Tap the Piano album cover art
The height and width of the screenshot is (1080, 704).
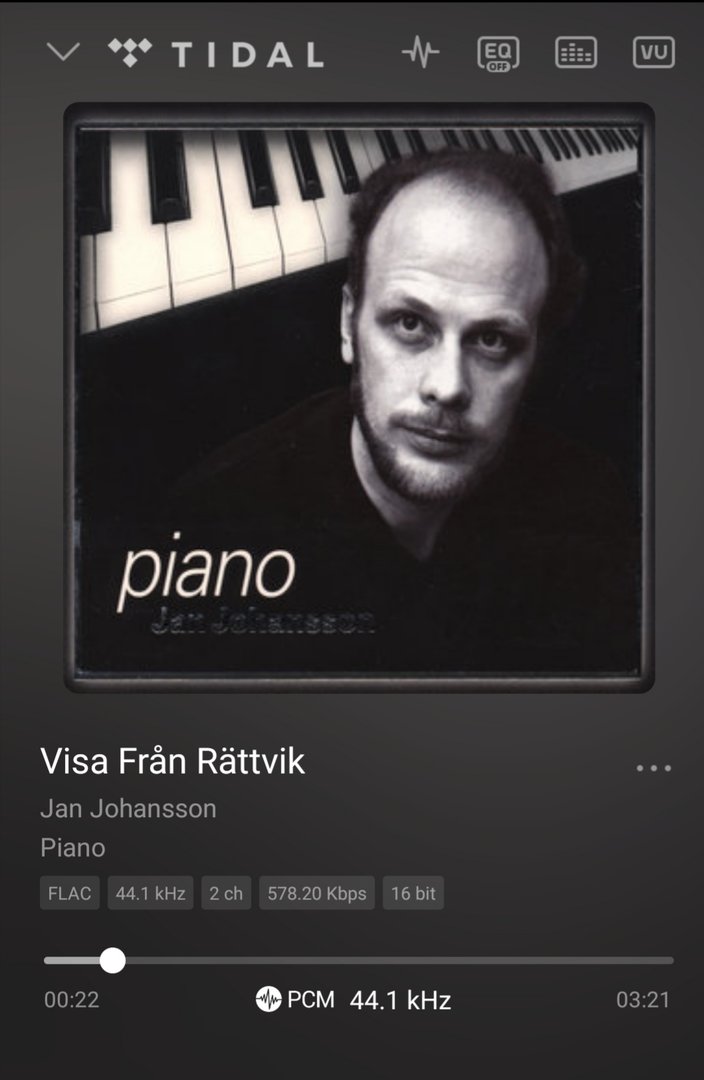click(358, 398)
